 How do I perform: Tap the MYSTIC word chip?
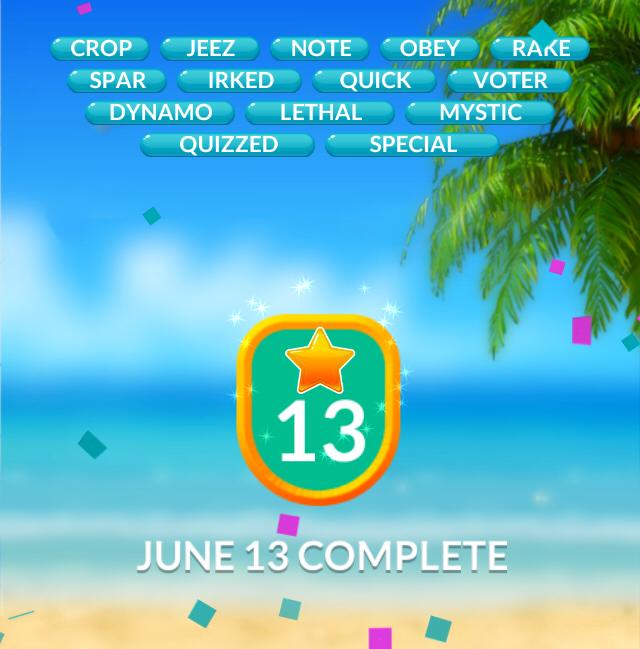(480, 112)
